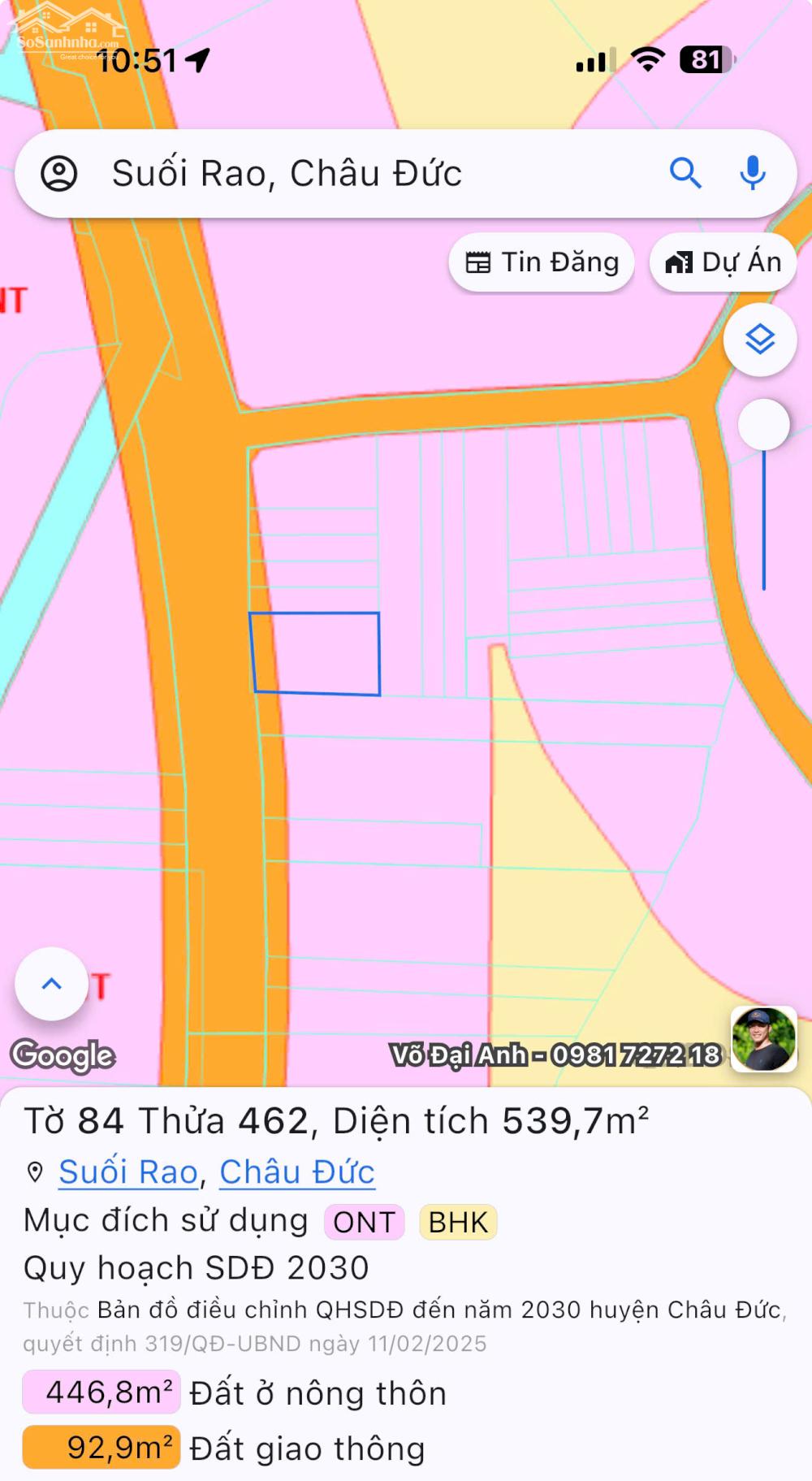812x1481 pixels.
Task: Tap the BHK land-use badge
Action: [457, 1221]
